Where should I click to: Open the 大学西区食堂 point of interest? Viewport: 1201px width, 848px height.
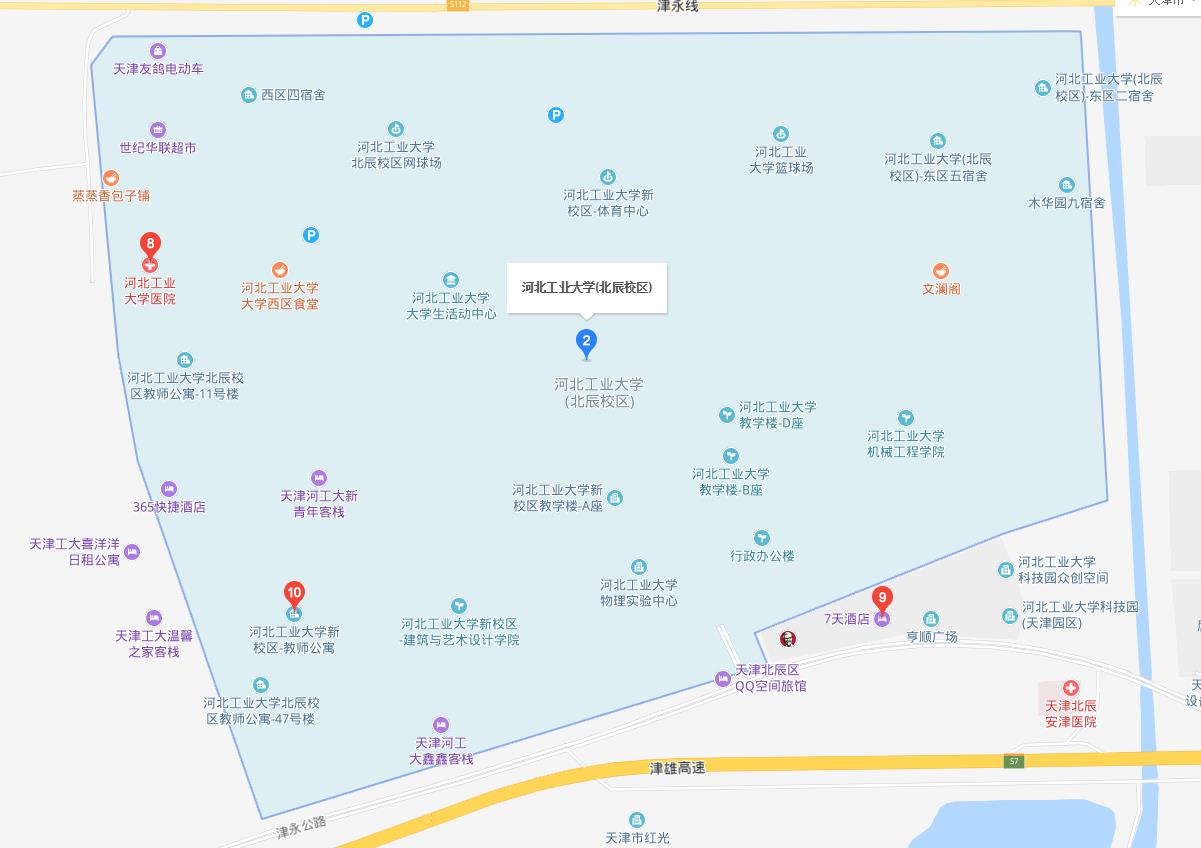click(x=280, y=270)
